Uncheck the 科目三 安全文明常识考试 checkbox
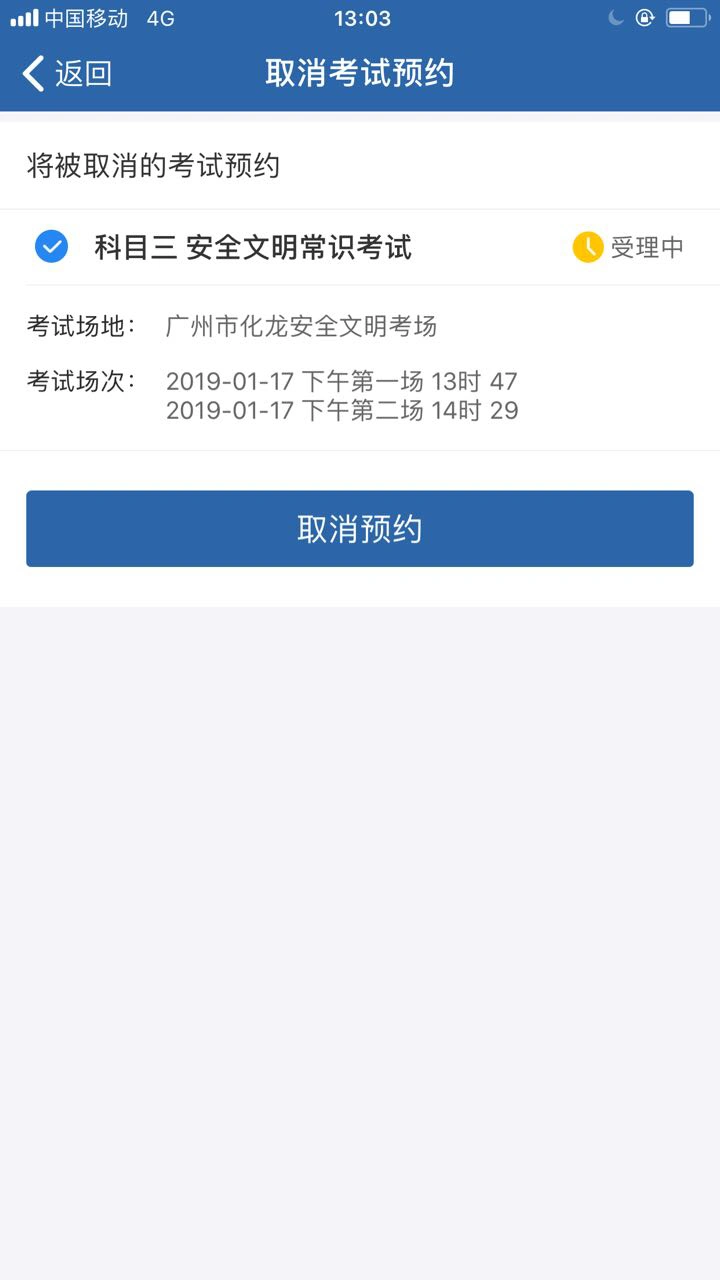This screenshot has width=720, height=1280. tap(51, 246)
